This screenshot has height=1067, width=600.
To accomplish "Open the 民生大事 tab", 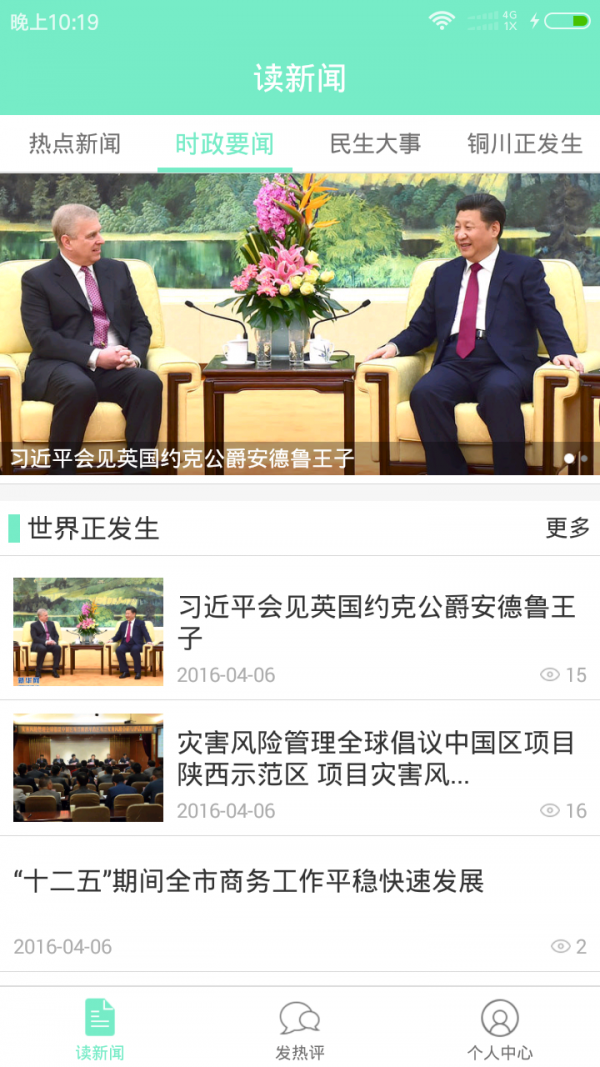I will point(375,144).
